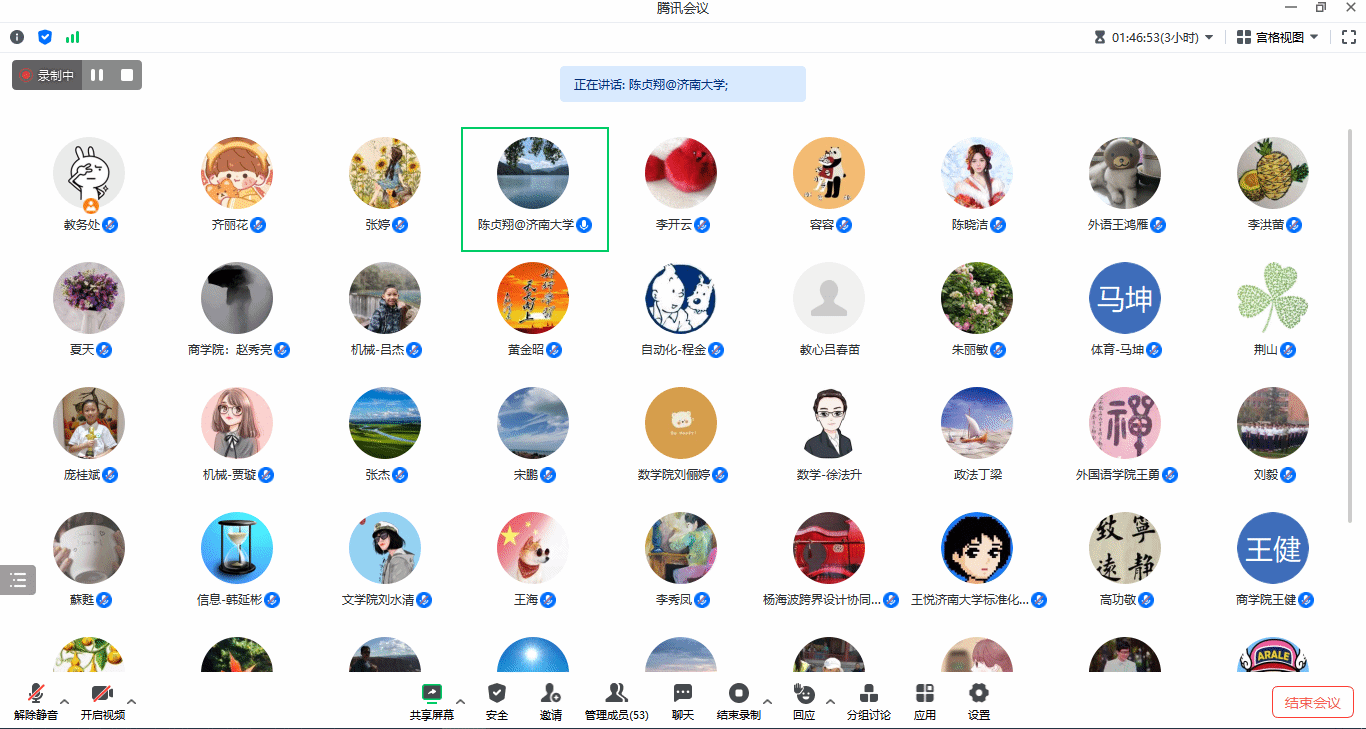The height and width of the screenshot is (729, 1366).
Task: Open meeting info icon
Action: (x=17, y=37)
